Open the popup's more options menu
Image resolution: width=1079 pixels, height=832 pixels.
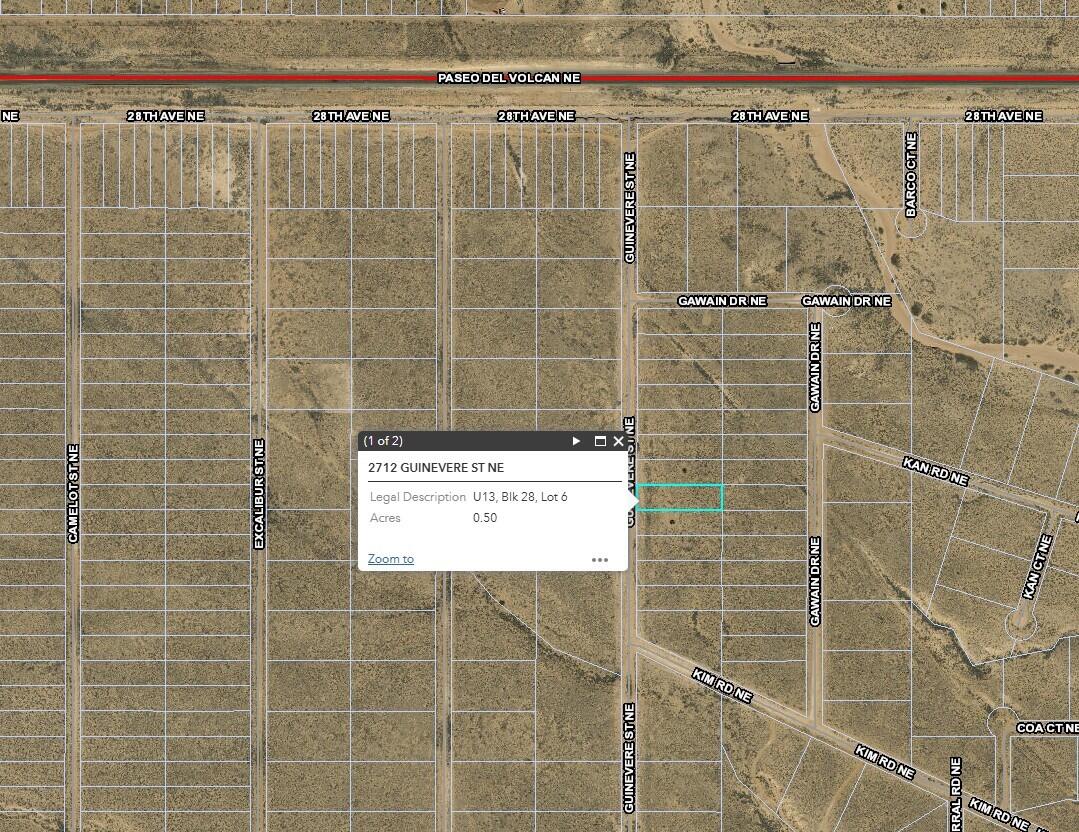(x=599, y=560)
